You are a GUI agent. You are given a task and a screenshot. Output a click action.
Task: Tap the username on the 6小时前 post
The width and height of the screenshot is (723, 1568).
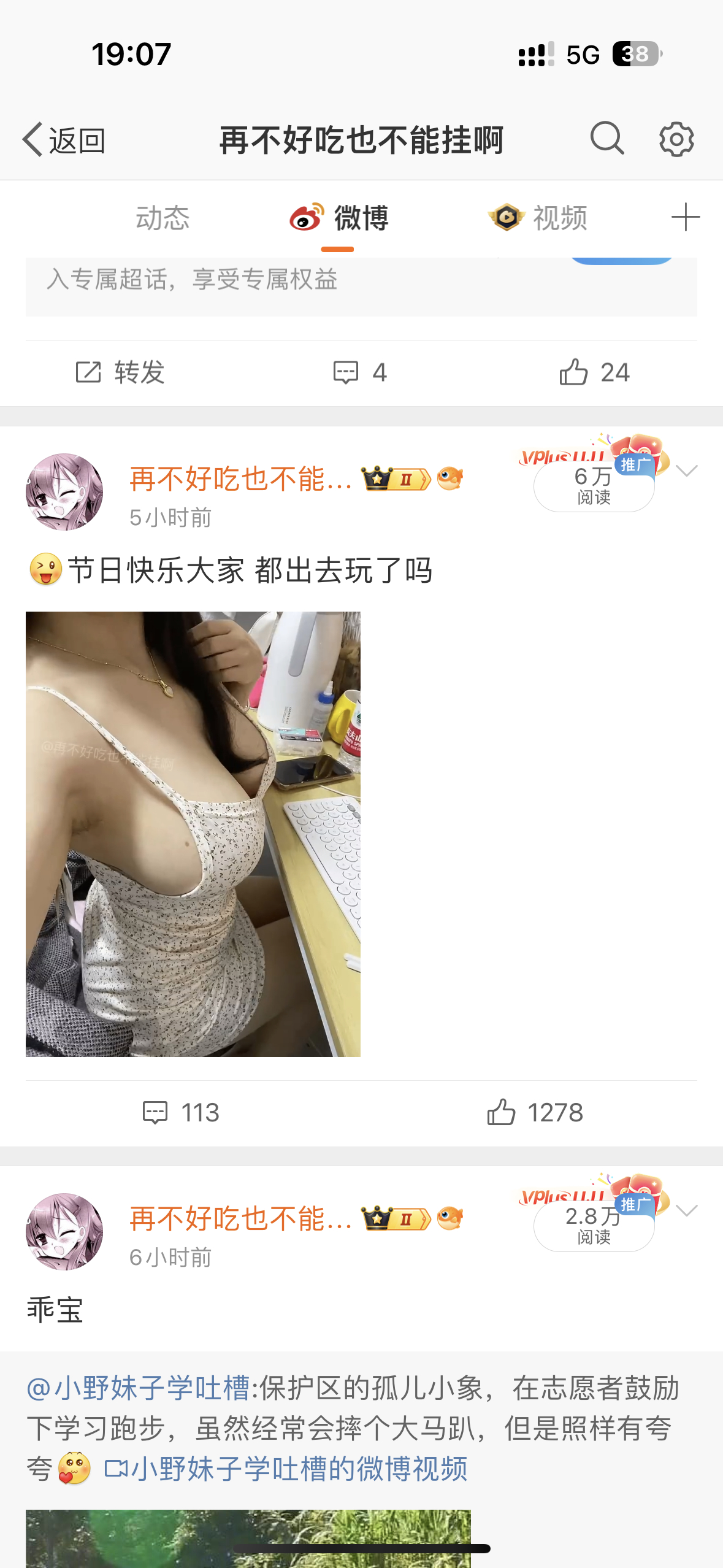[x=240, y=1218]
